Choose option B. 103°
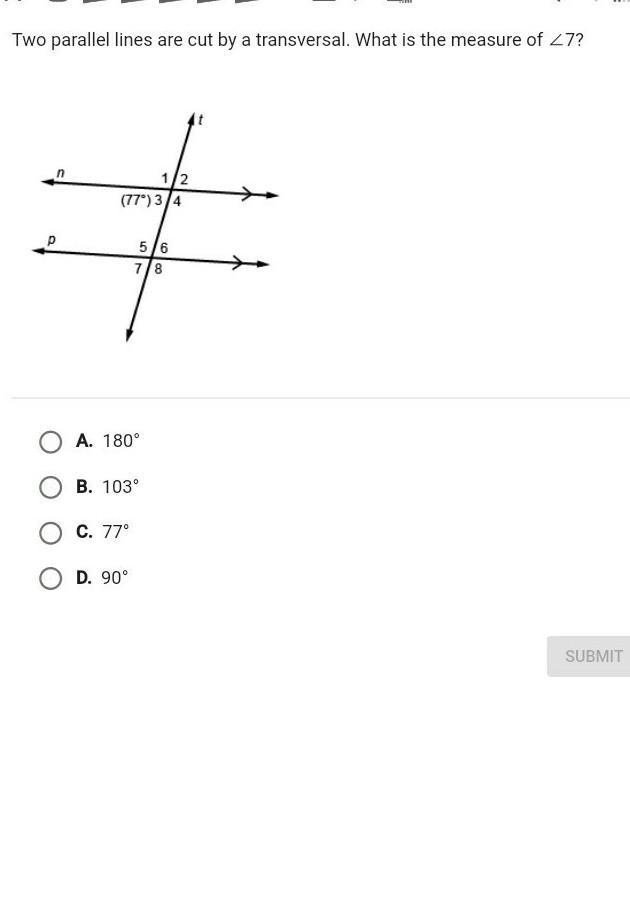 tap(51, 487)
